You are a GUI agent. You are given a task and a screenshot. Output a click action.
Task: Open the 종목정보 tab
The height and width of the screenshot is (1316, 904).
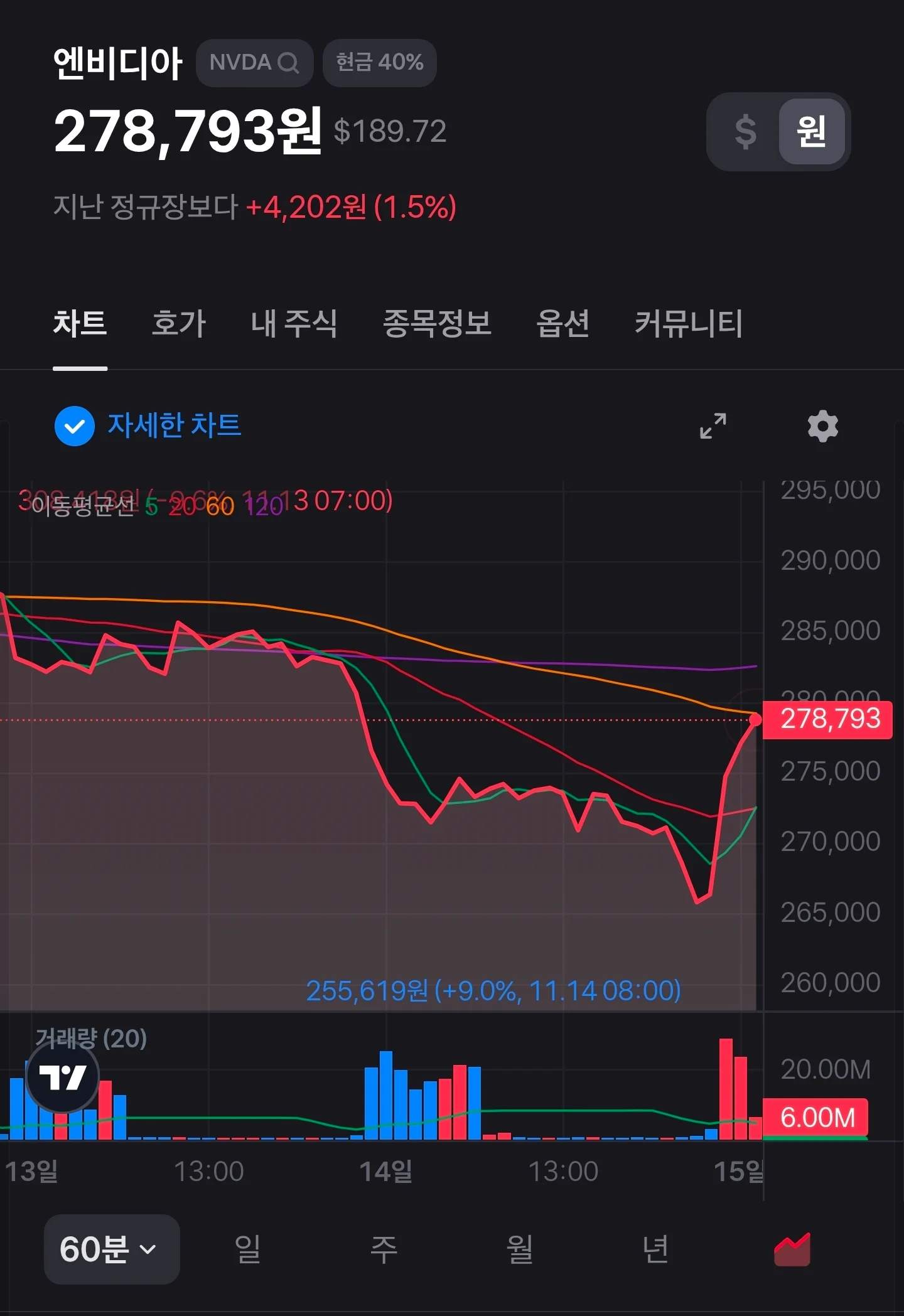click(x=437, y=324)
